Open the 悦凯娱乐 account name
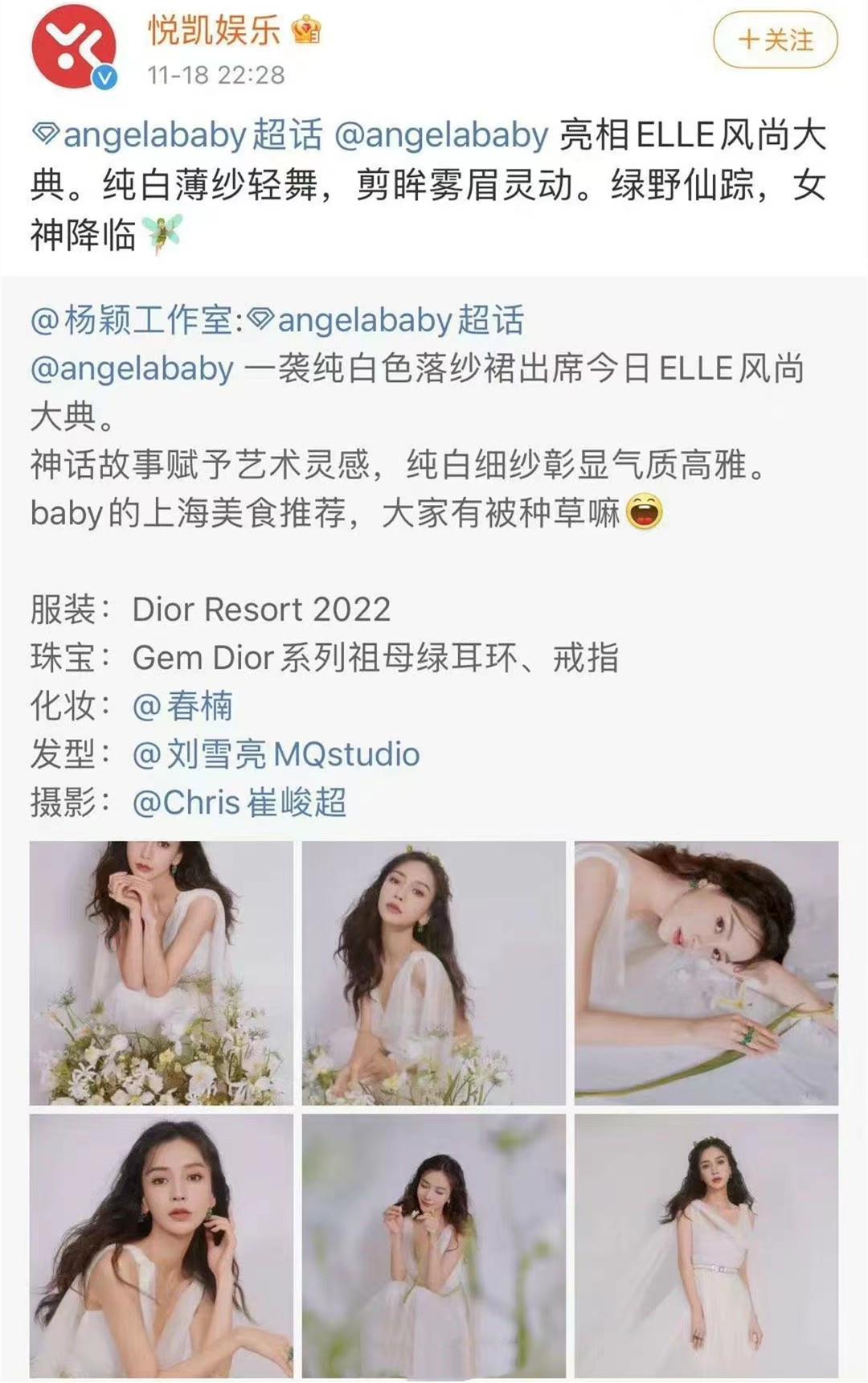Screen dimensions: 868x1383 pos(214,31)
